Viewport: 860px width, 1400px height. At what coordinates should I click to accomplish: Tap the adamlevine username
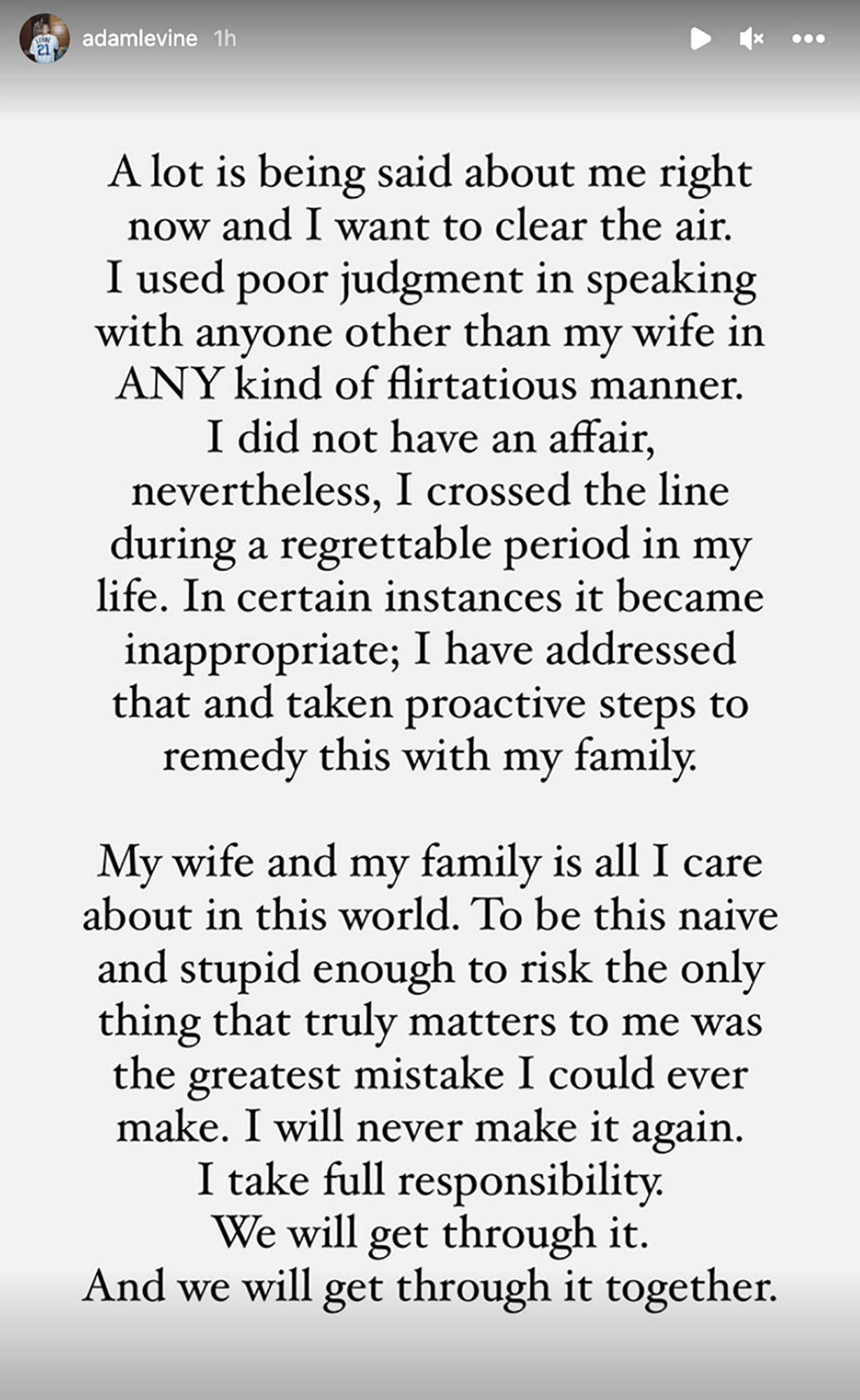click(x=139, y=38)
